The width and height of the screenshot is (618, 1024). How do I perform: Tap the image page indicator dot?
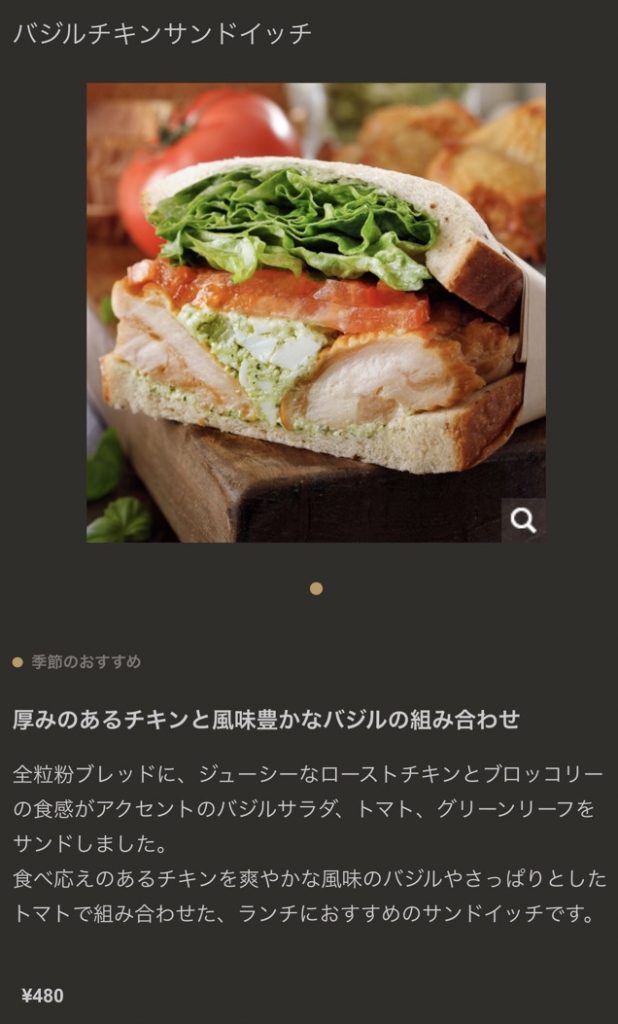316,589
